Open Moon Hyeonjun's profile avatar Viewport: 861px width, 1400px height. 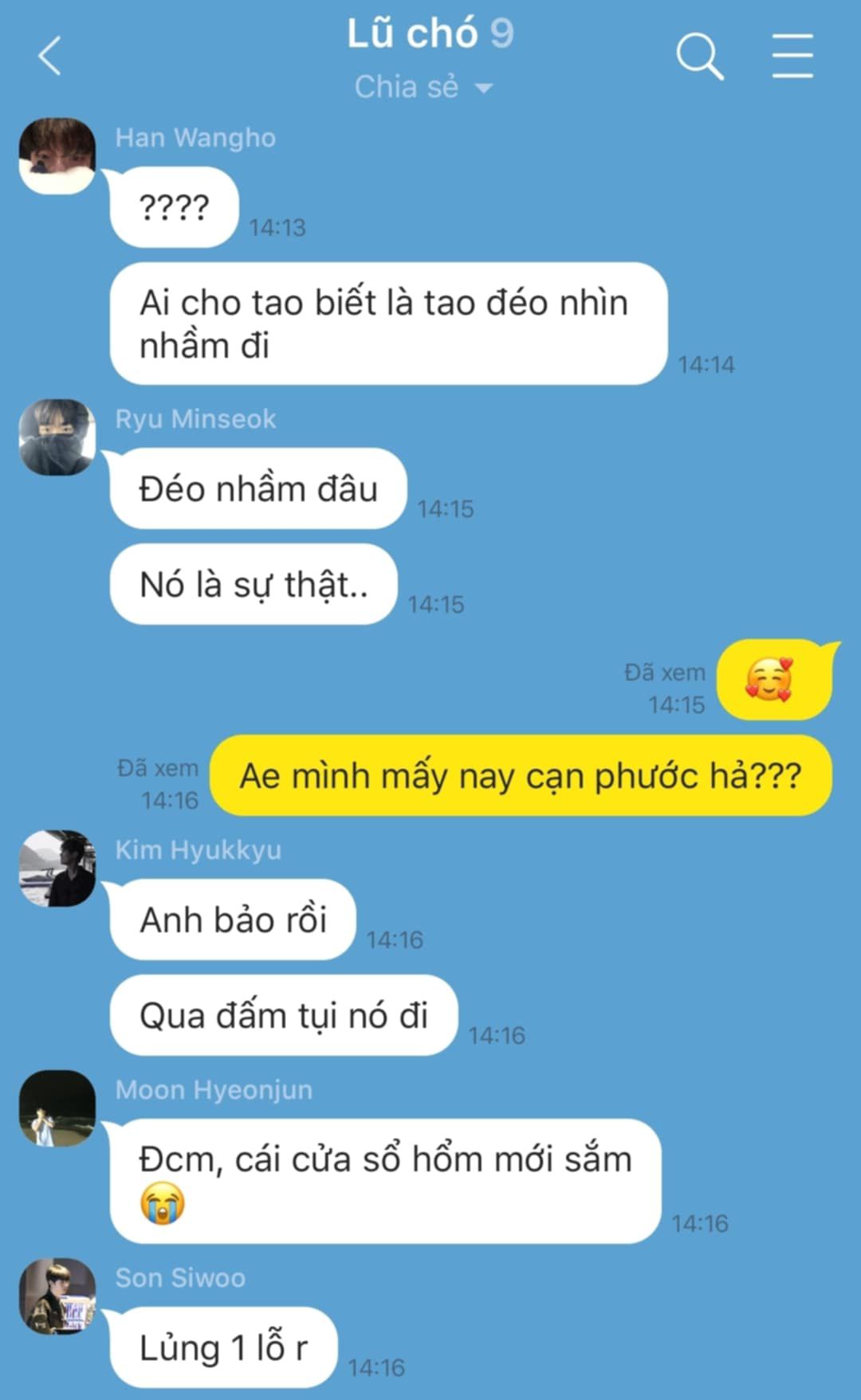[x=57, y=1108]
